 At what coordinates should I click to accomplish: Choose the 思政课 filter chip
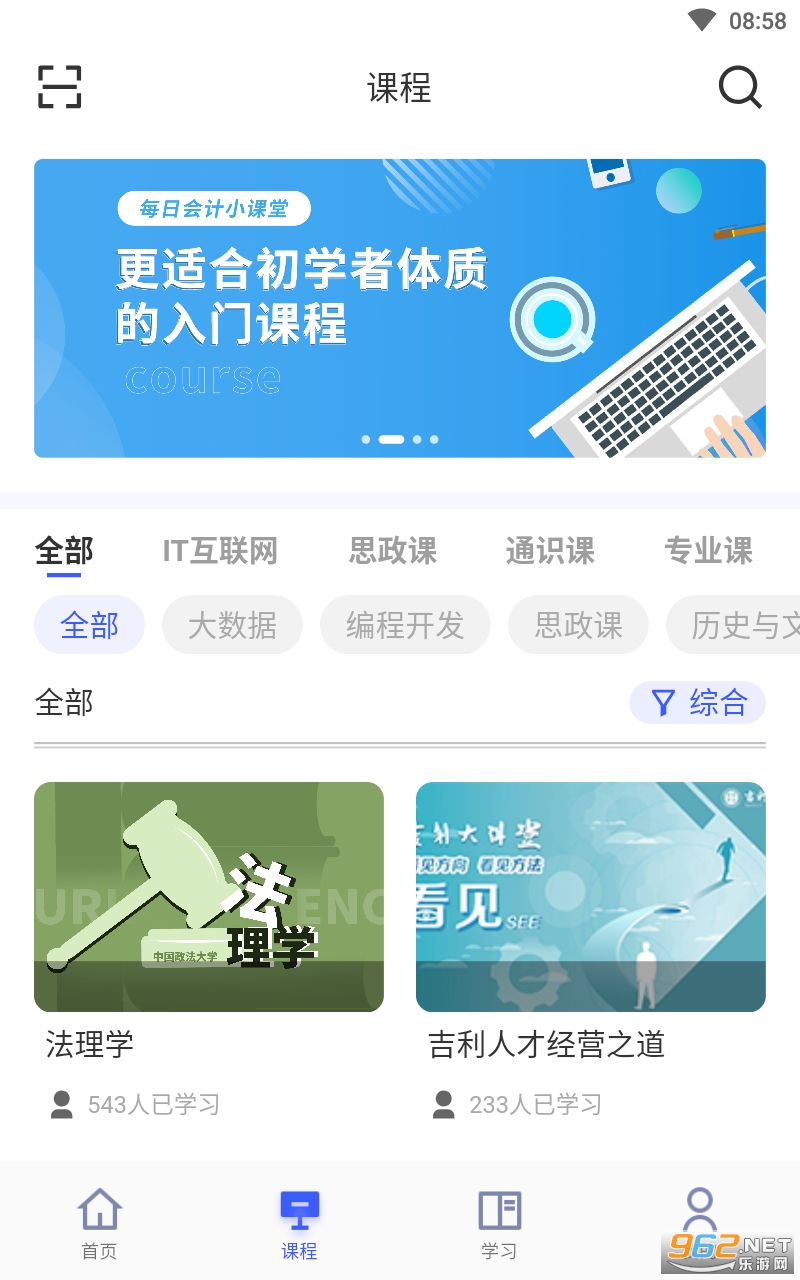pyautogui.click(x=578, y=626)
